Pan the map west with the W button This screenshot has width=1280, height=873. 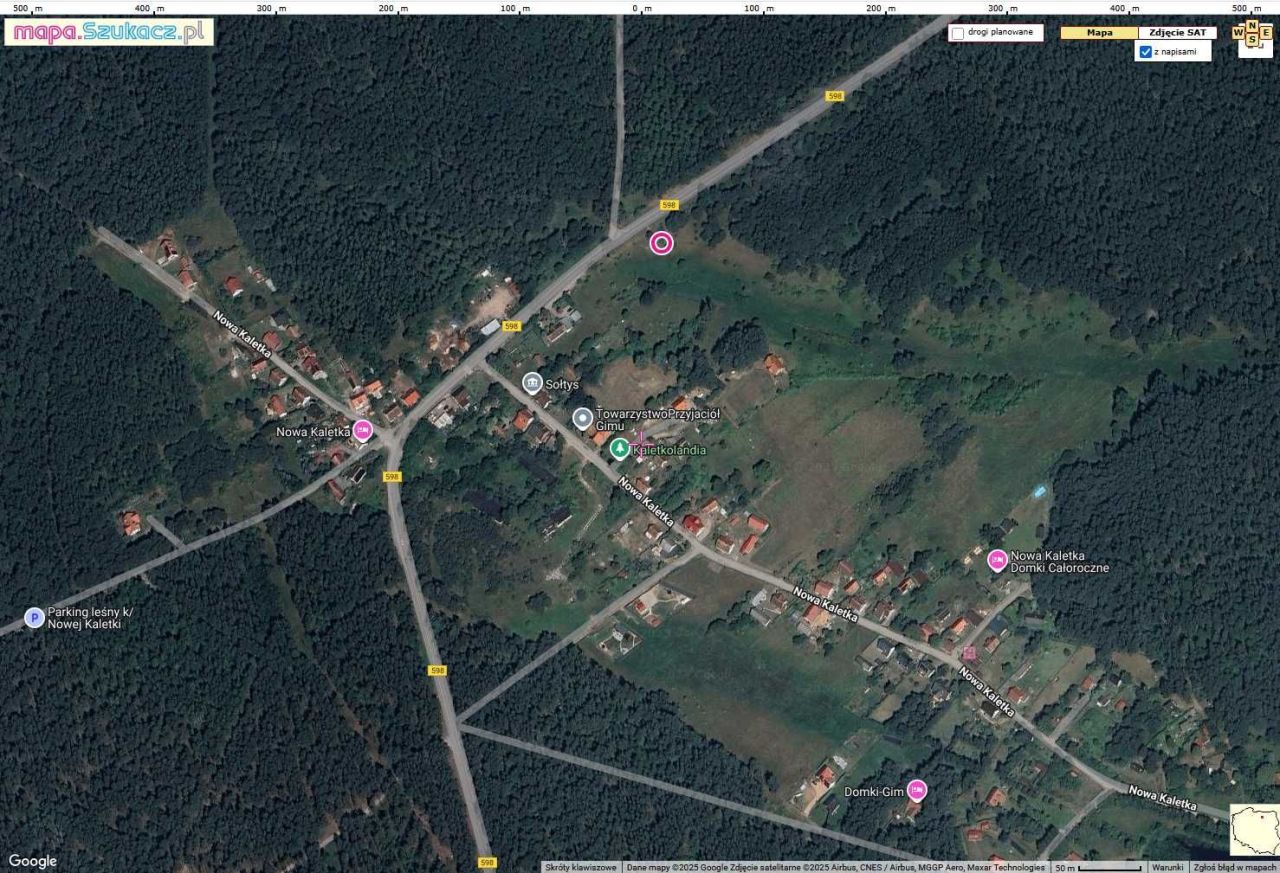pyautogui.click(x=1238, y=33)
